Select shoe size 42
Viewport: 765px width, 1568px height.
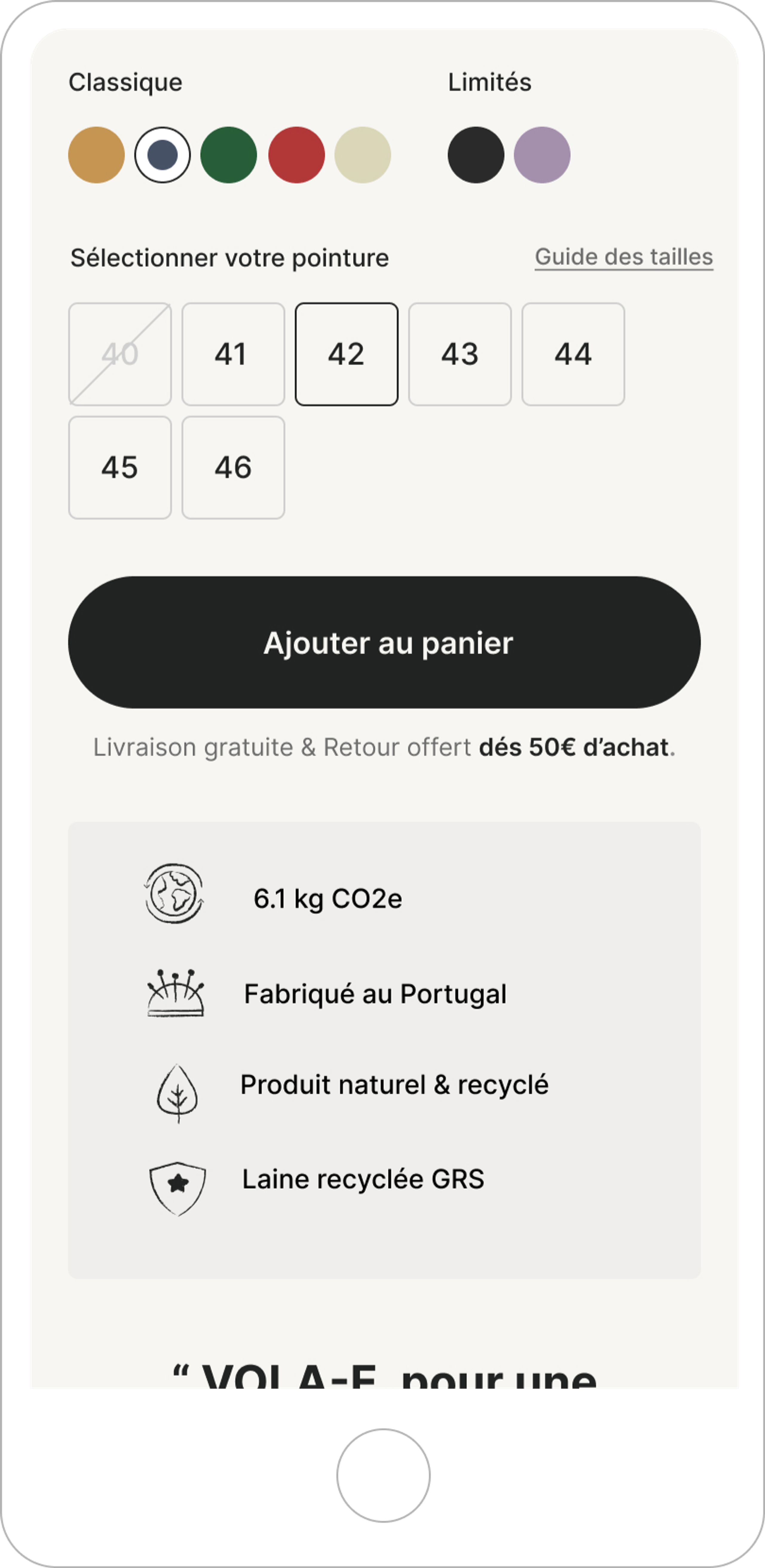[x=347, y=354]
